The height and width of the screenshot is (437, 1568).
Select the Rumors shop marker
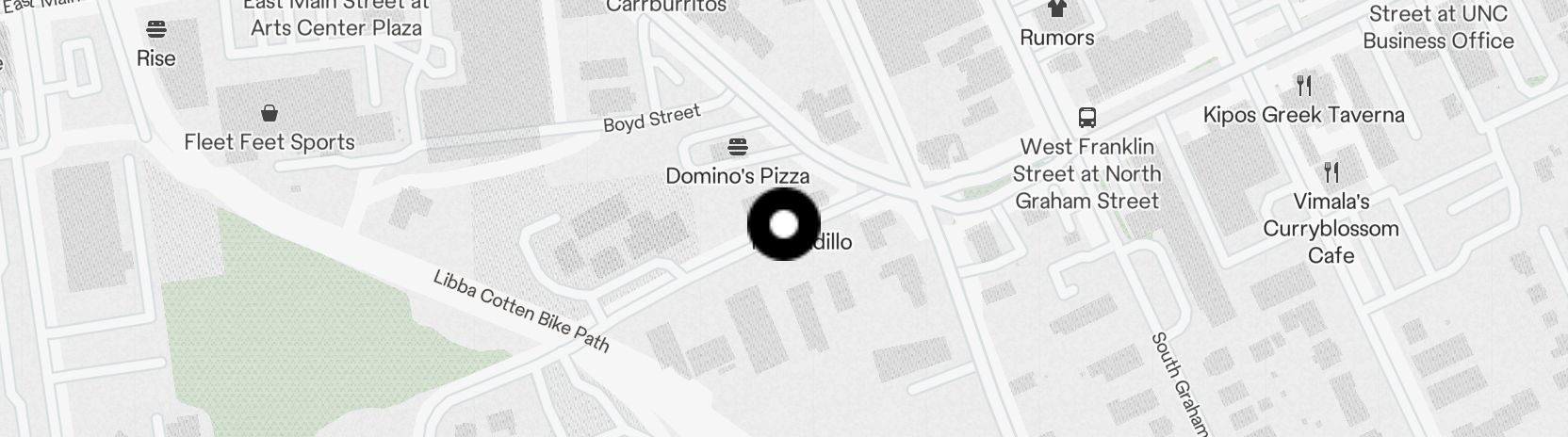coord(1056,10)
